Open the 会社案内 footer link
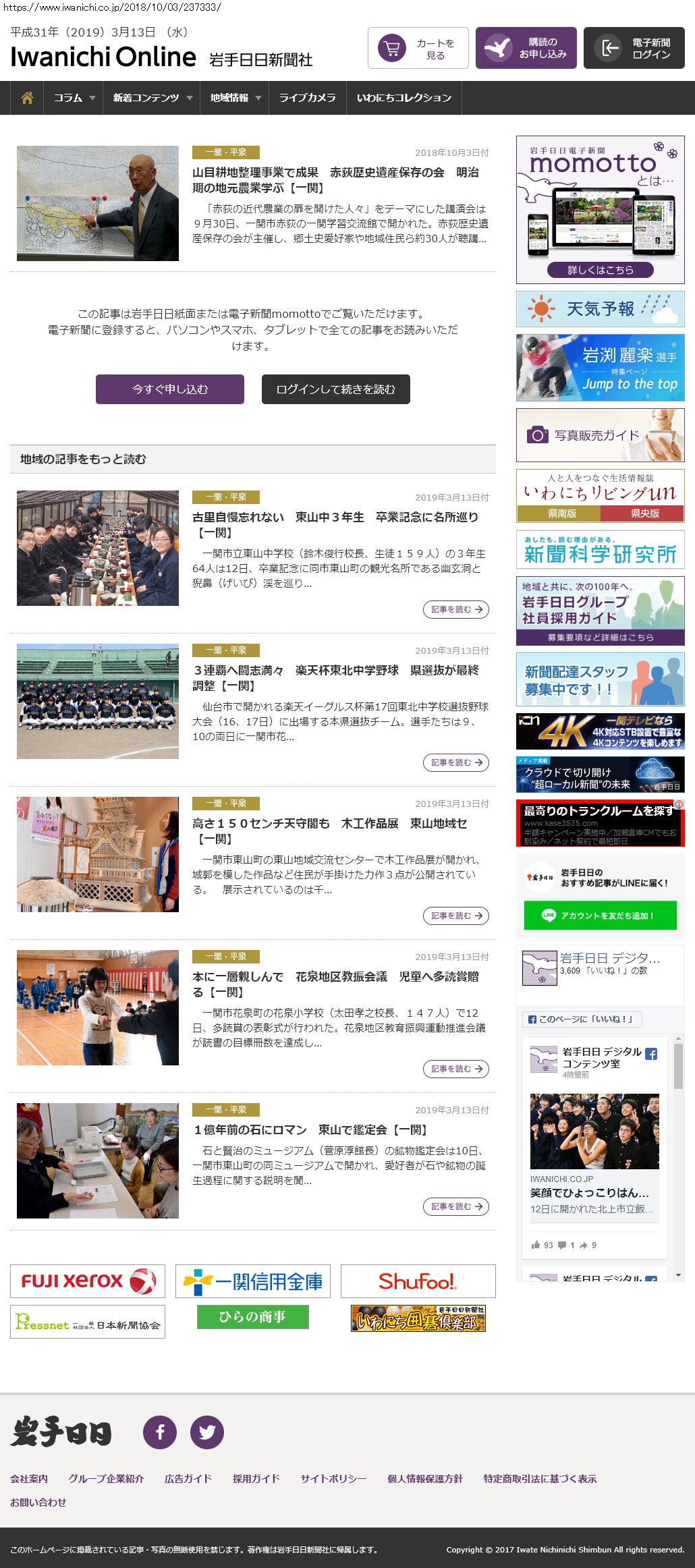695x1568 pixels. pos(29,1478)
